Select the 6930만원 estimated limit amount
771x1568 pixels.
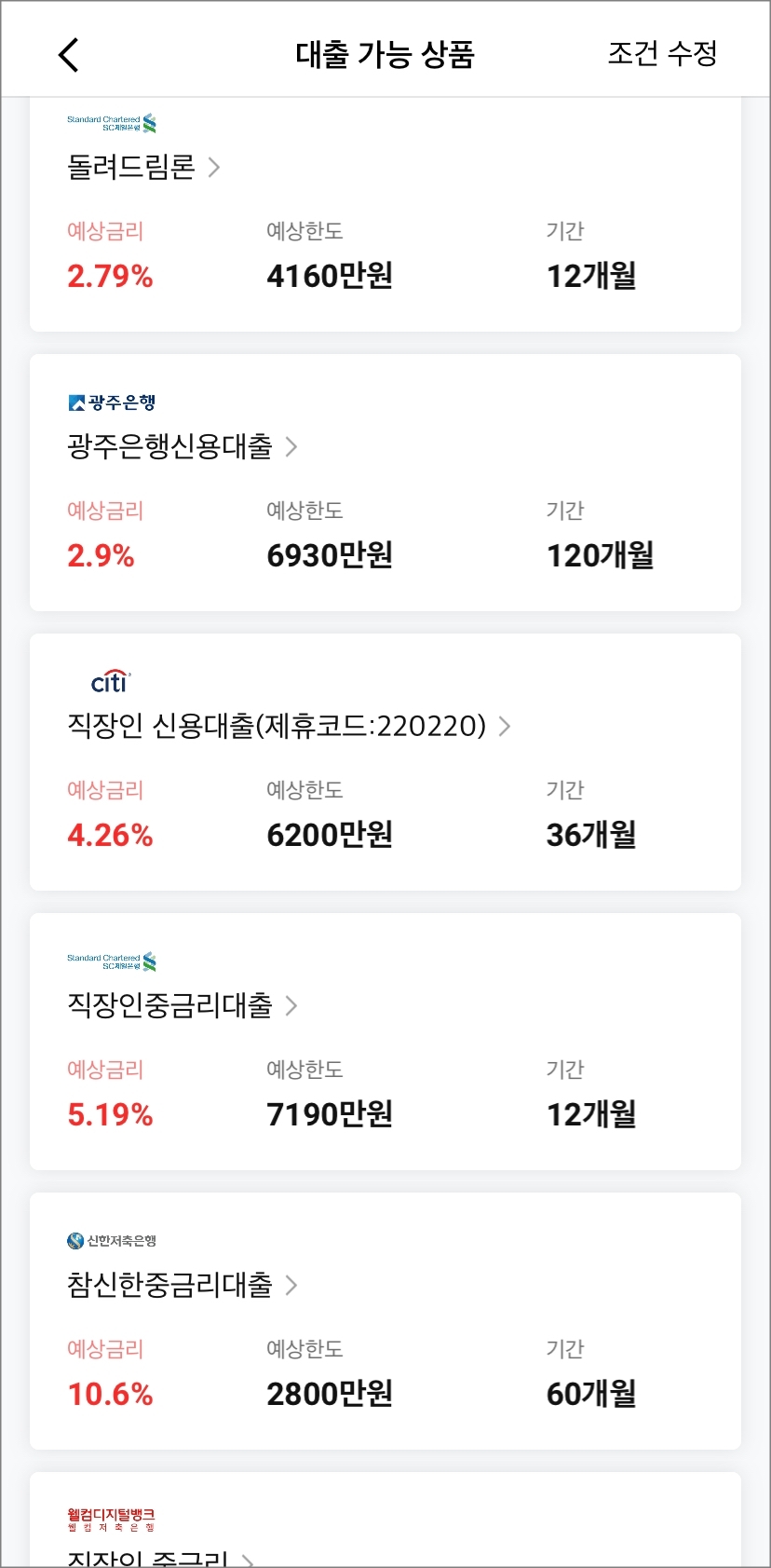pyautogui.click(x=328, y=555)
